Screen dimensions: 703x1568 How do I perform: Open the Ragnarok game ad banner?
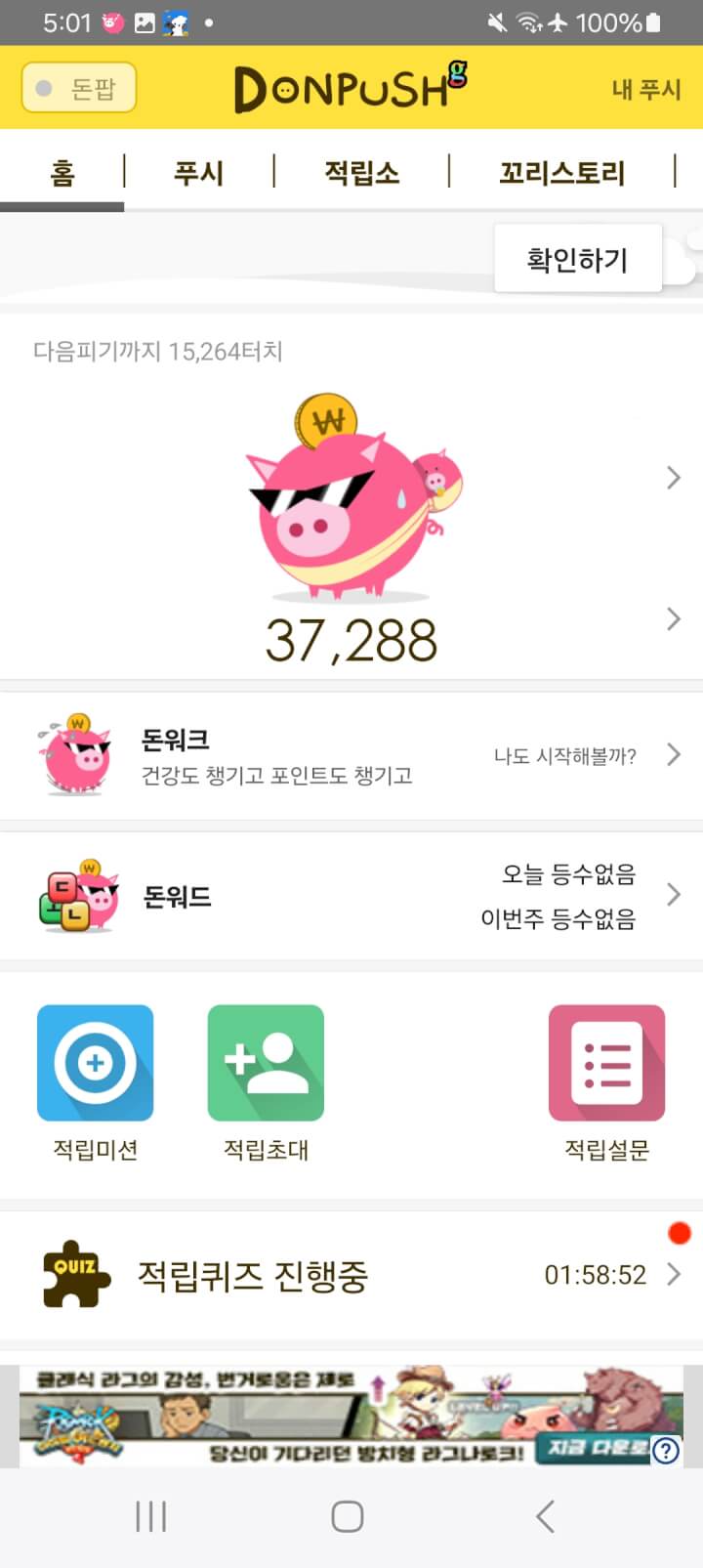[x=332, y=1416]
